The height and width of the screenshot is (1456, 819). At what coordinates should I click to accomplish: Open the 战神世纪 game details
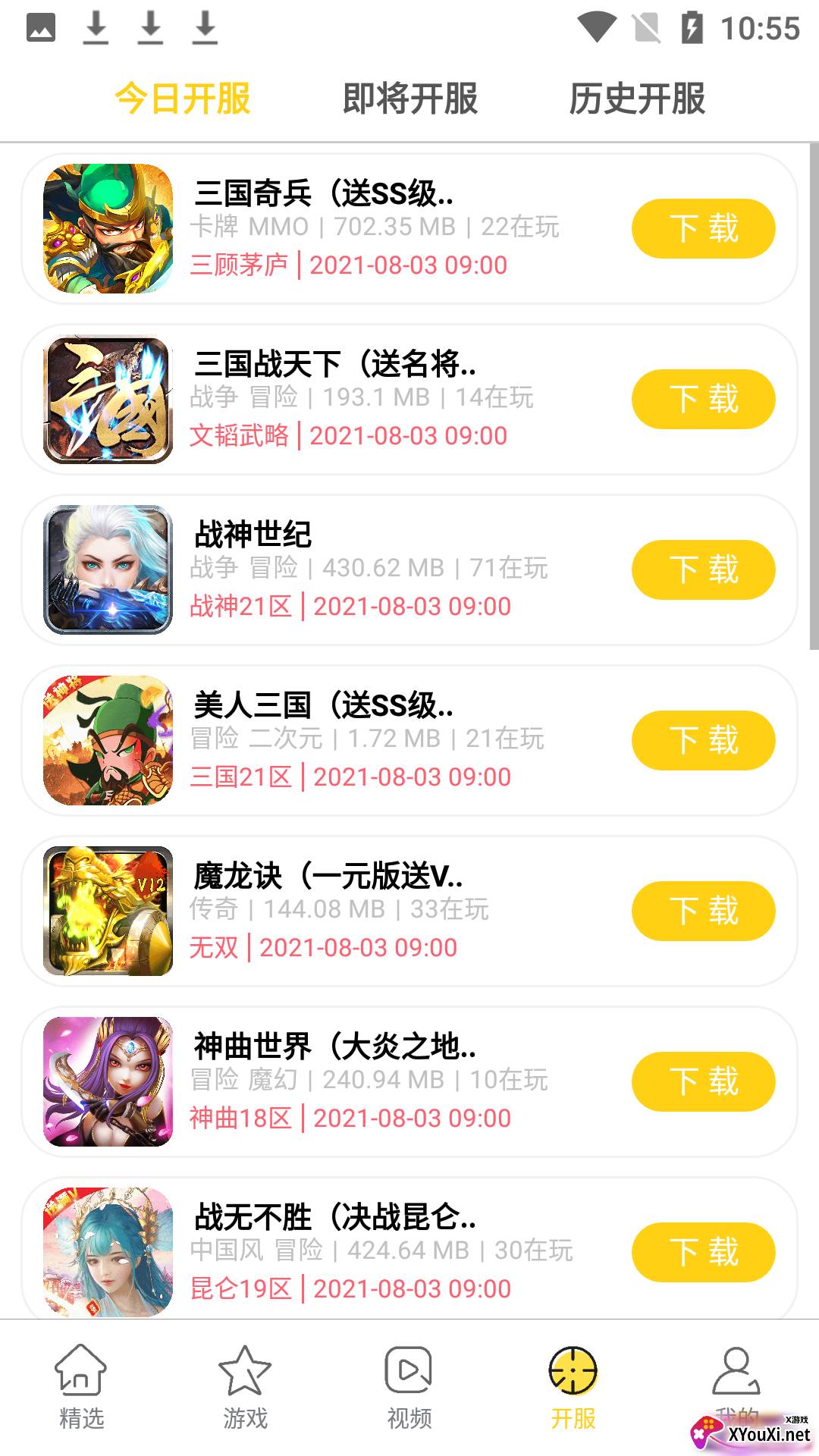(x=341, y=569)
